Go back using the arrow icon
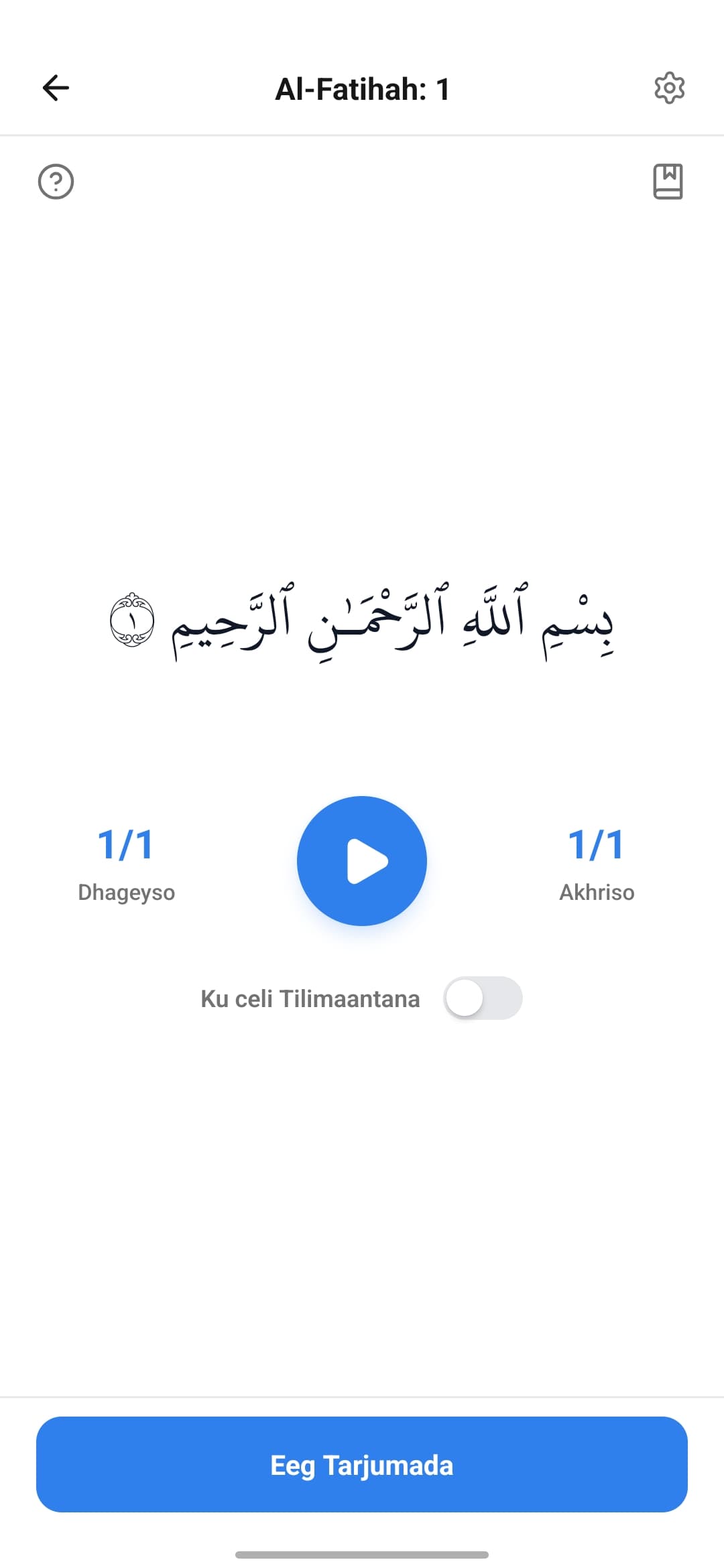724x1568 pixels. pos(56,88)
